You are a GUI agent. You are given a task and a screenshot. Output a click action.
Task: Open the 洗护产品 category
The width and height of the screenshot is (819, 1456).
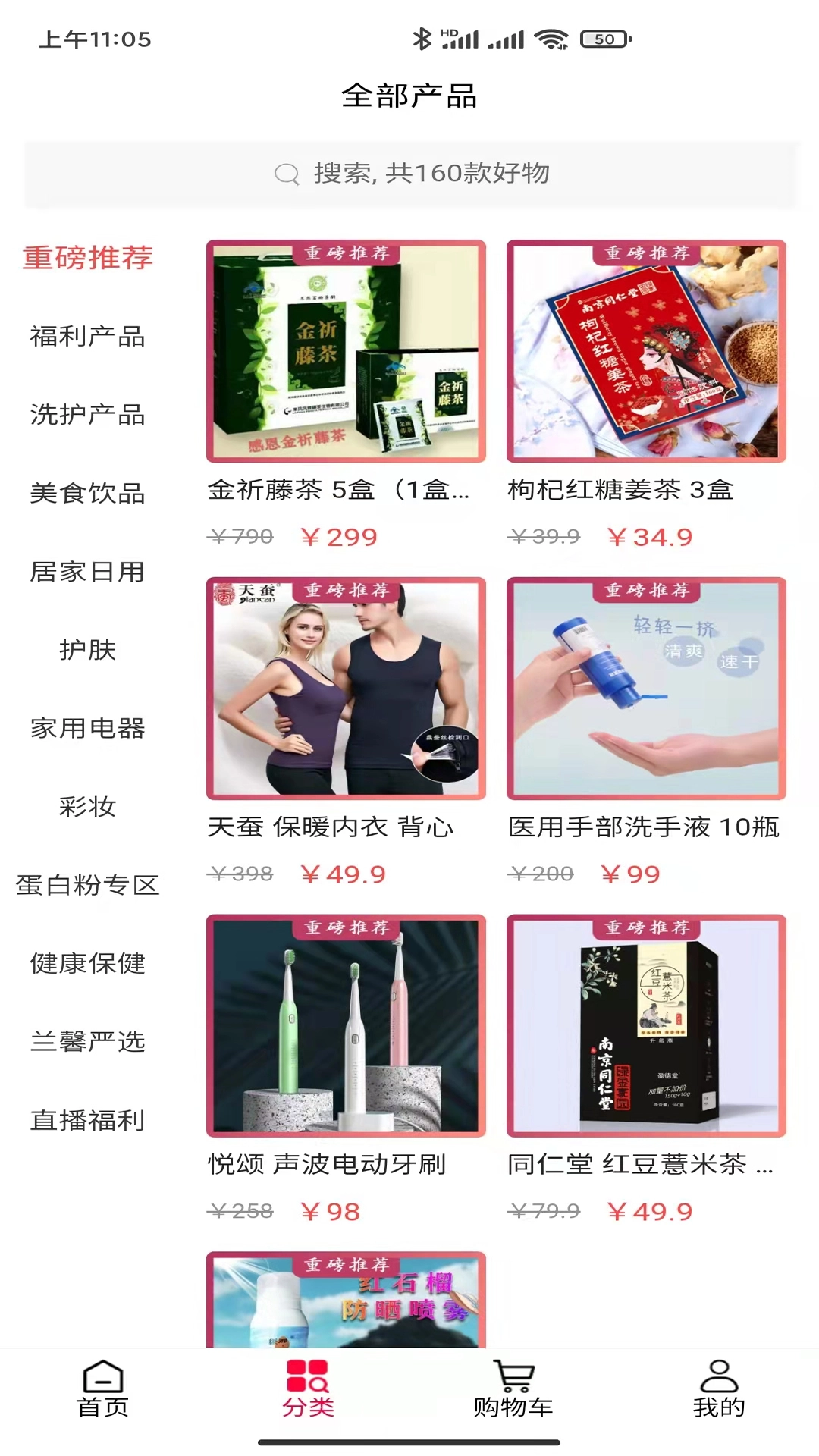click(x=86, y=416)
